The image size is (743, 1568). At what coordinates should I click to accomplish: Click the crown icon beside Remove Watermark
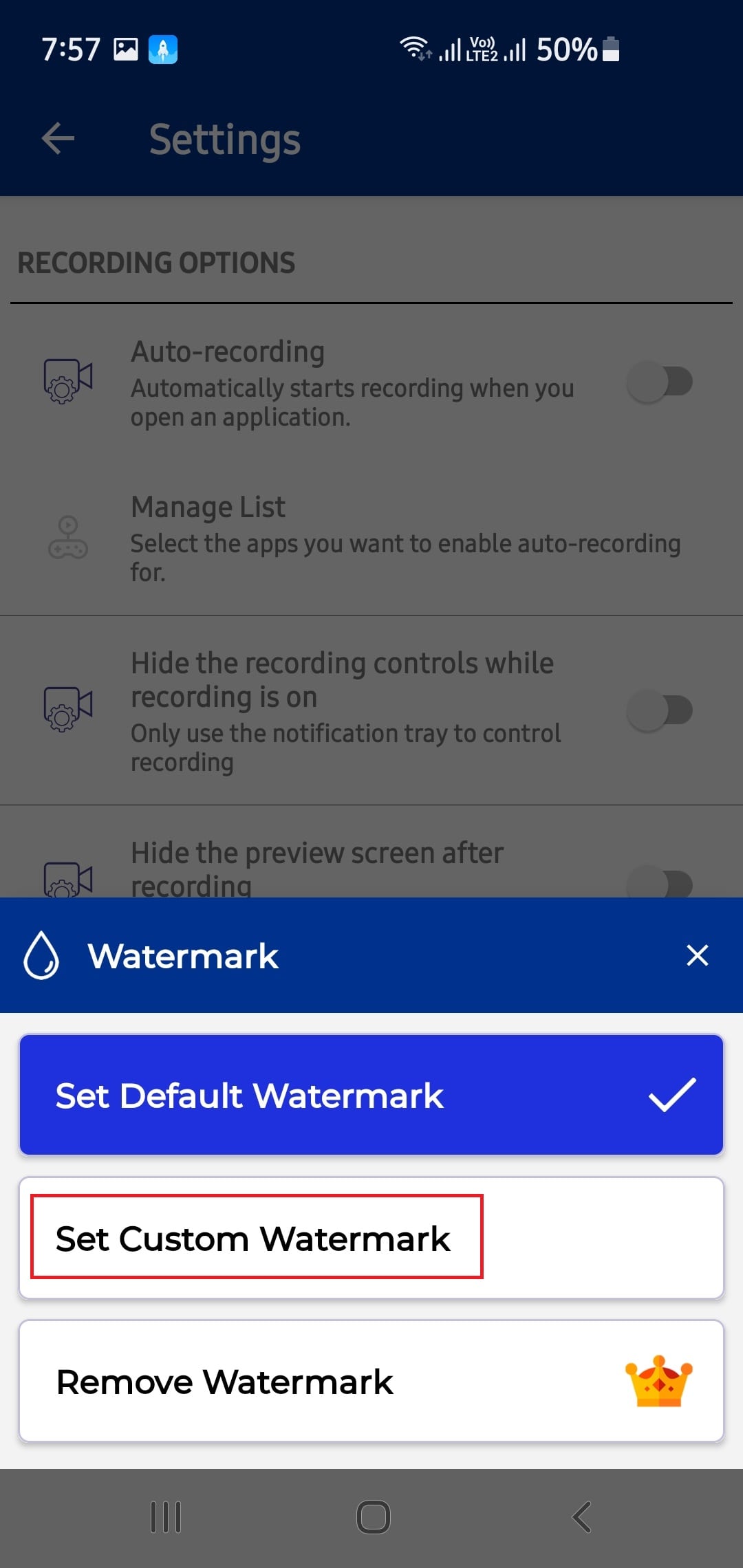click(x=659, y=1382)
